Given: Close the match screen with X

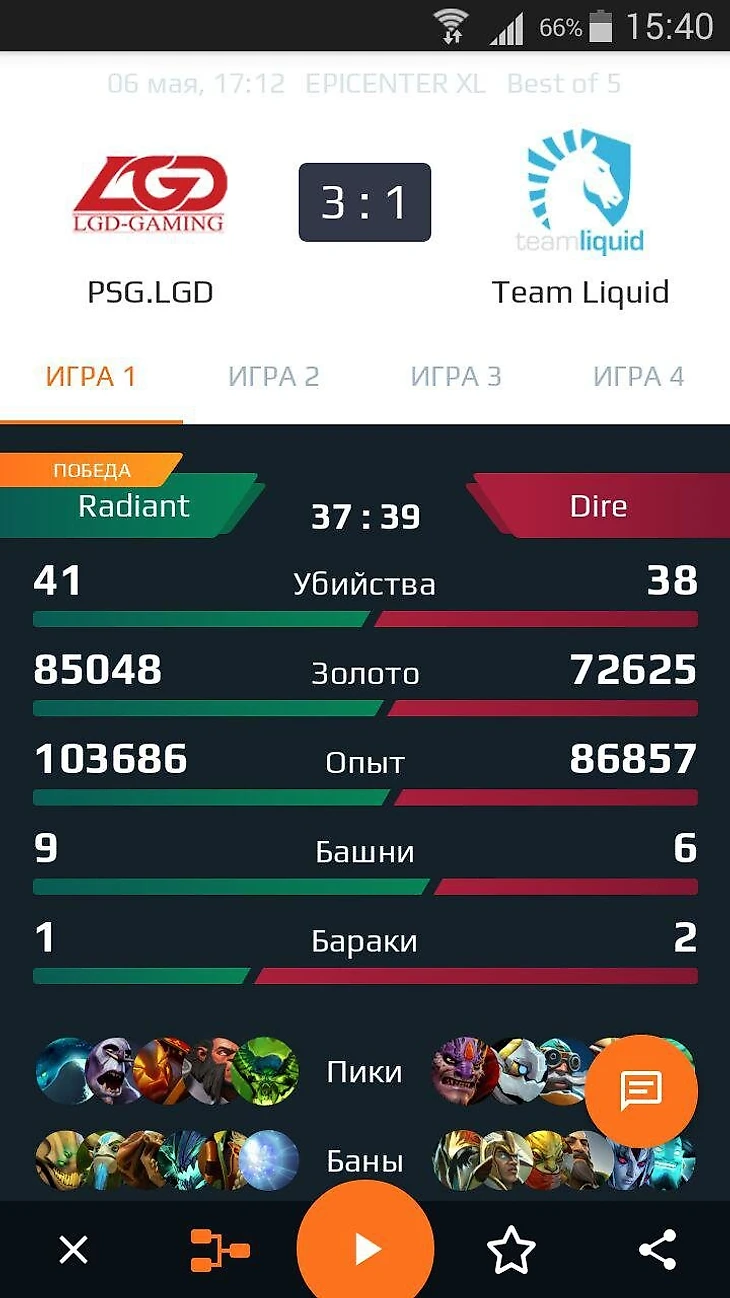Looking at the screenshot, I should 73,1250.
